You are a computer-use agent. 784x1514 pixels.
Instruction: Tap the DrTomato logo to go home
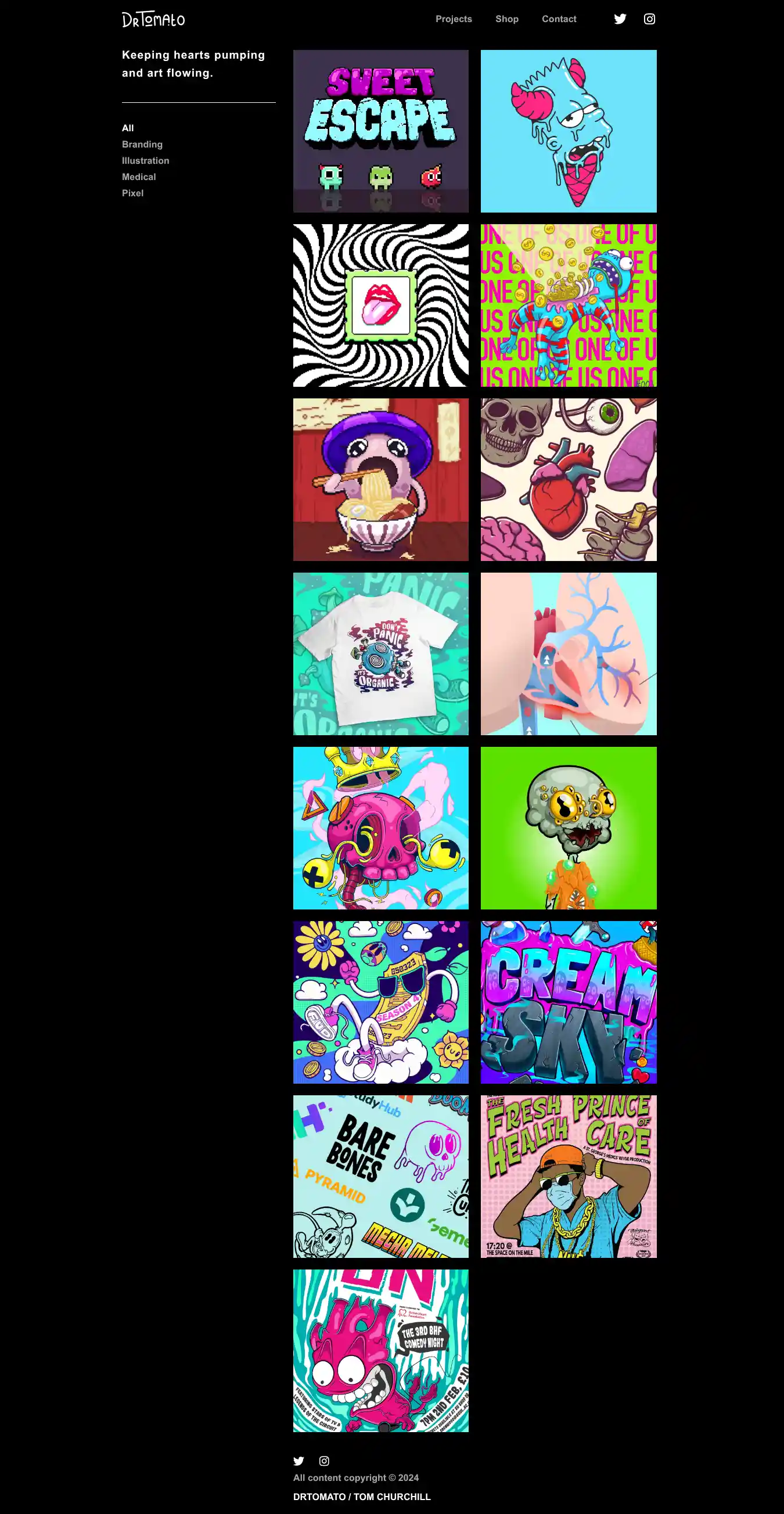[153, 19]
